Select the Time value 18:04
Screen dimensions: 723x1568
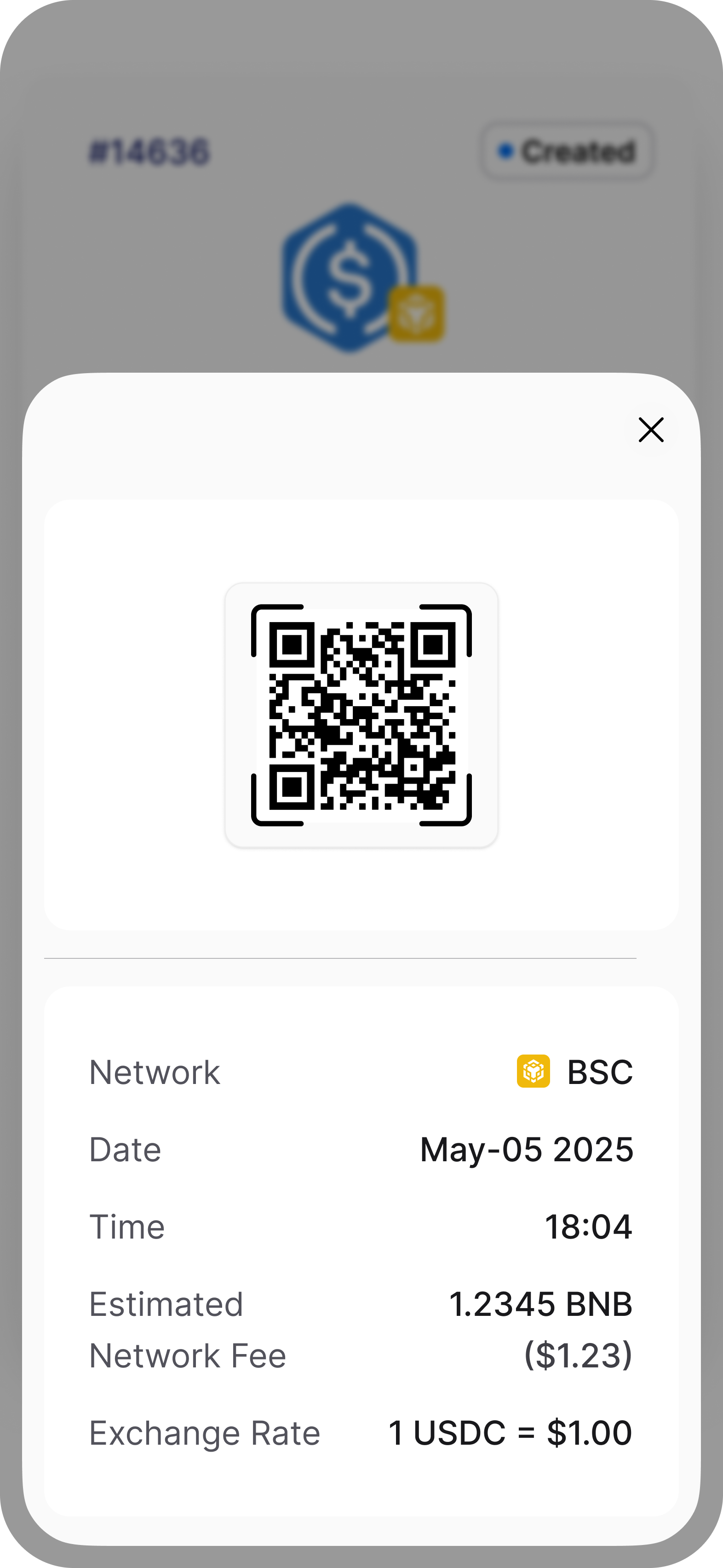589,1227
